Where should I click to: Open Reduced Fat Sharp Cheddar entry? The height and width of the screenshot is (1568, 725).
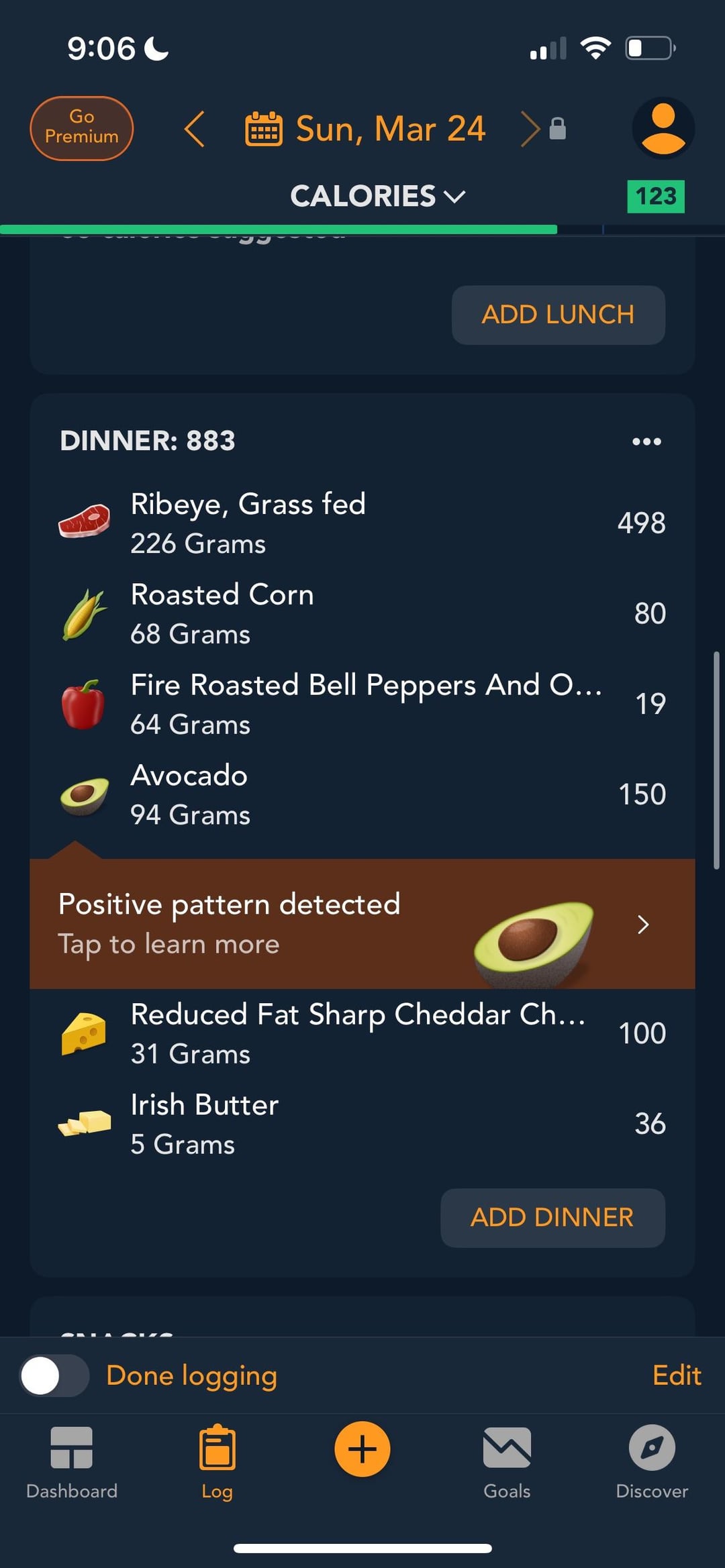362,1033
